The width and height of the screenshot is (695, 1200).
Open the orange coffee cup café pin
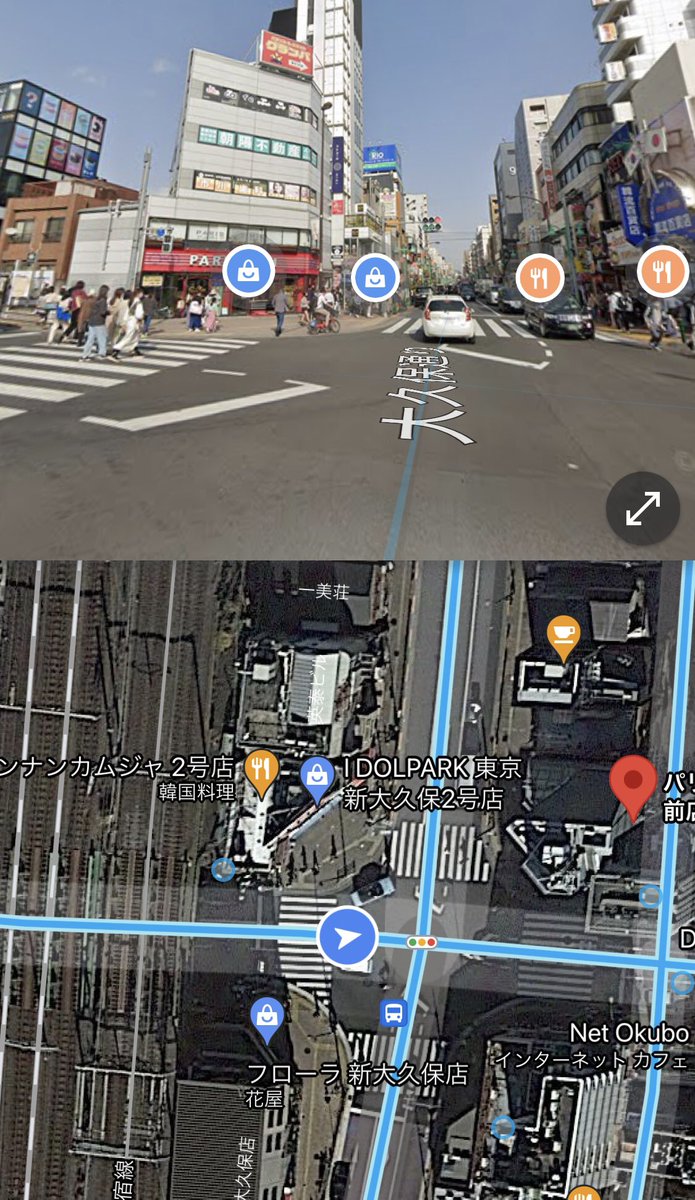pyautogui.click(x=563, y=634)
